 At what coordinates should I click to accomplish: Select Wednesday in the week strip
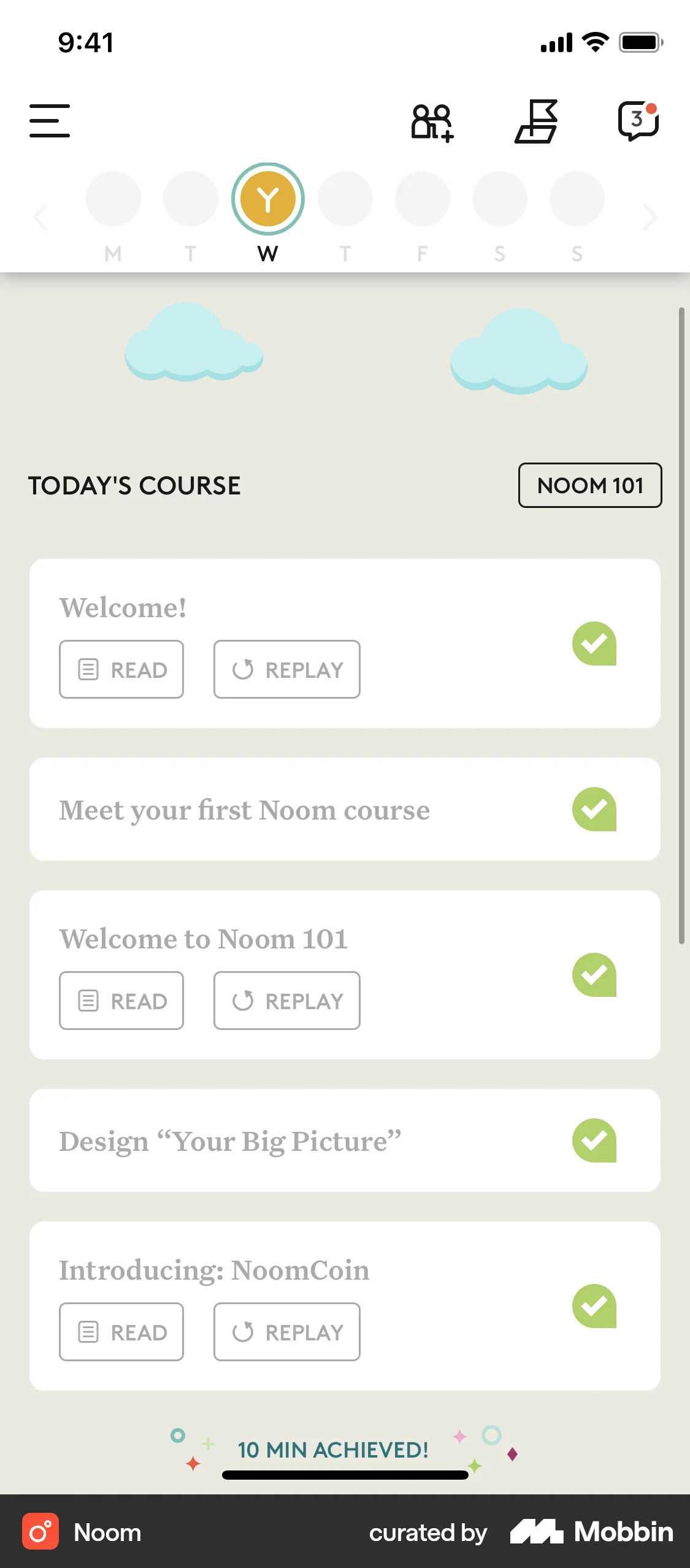(267, 199)
